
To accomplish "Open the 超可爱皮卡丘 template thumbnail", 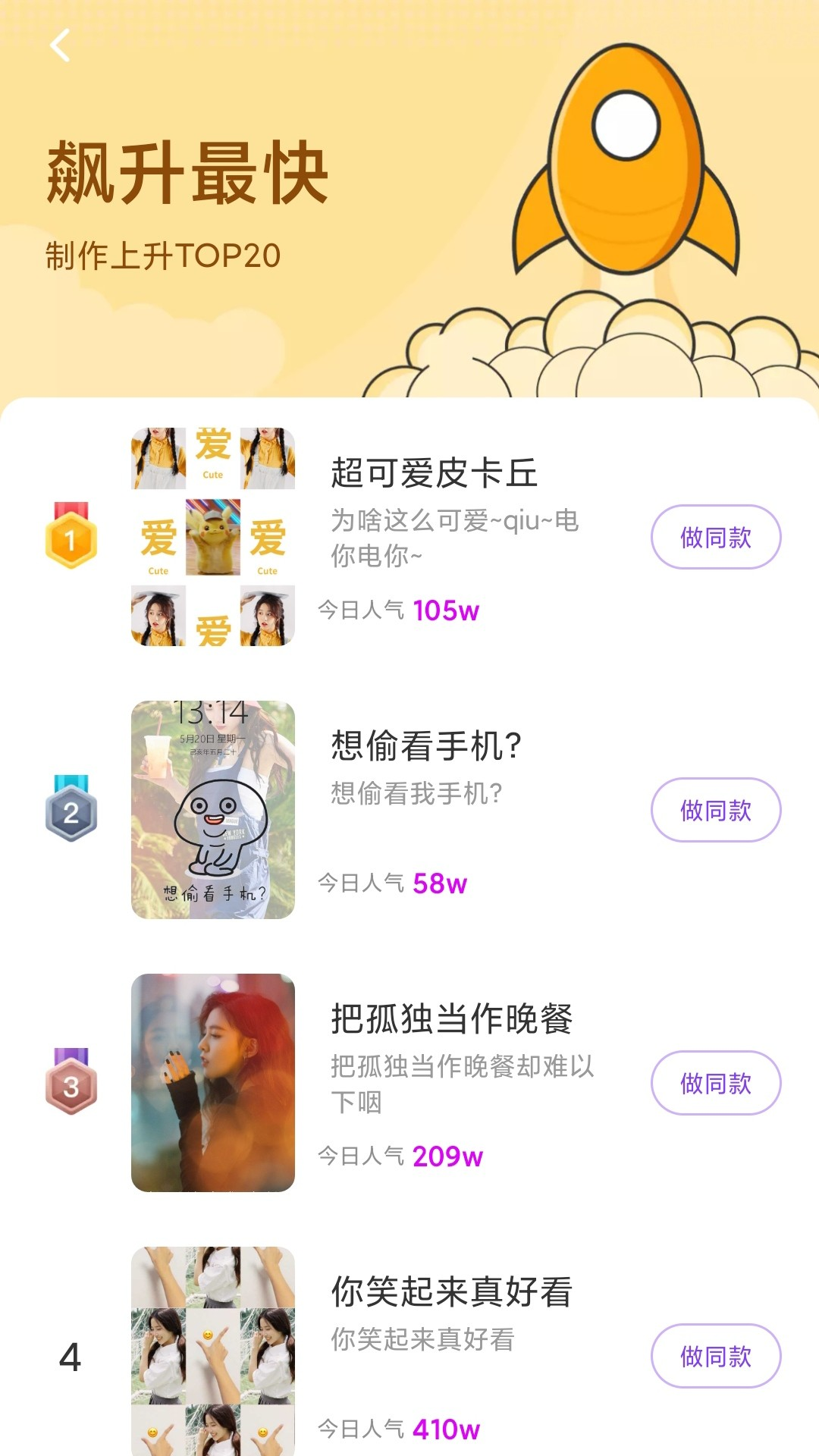I will (x=213, y=537).
